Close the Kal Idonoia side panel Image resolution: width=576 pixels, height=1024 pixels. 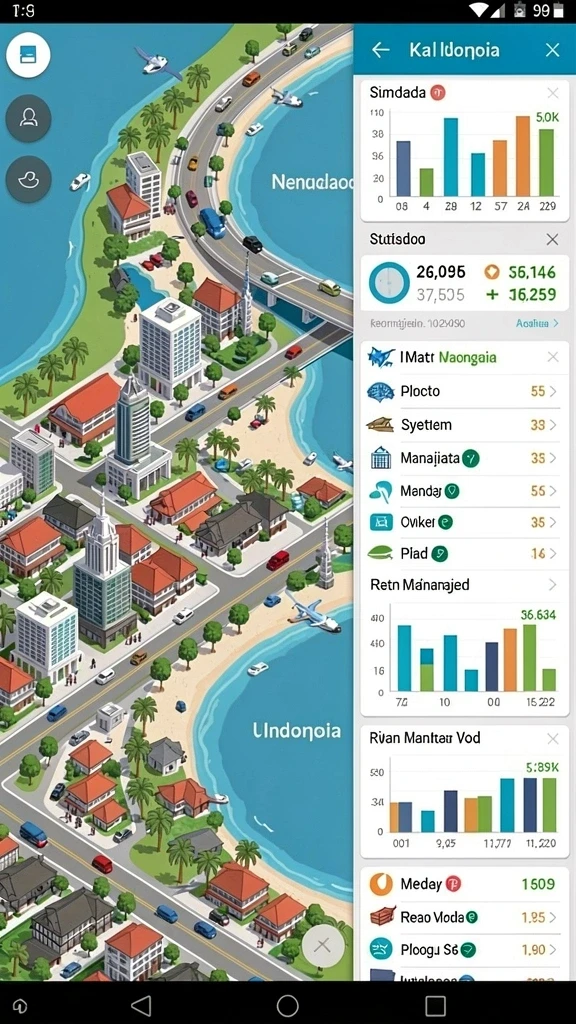coord(552,50)
